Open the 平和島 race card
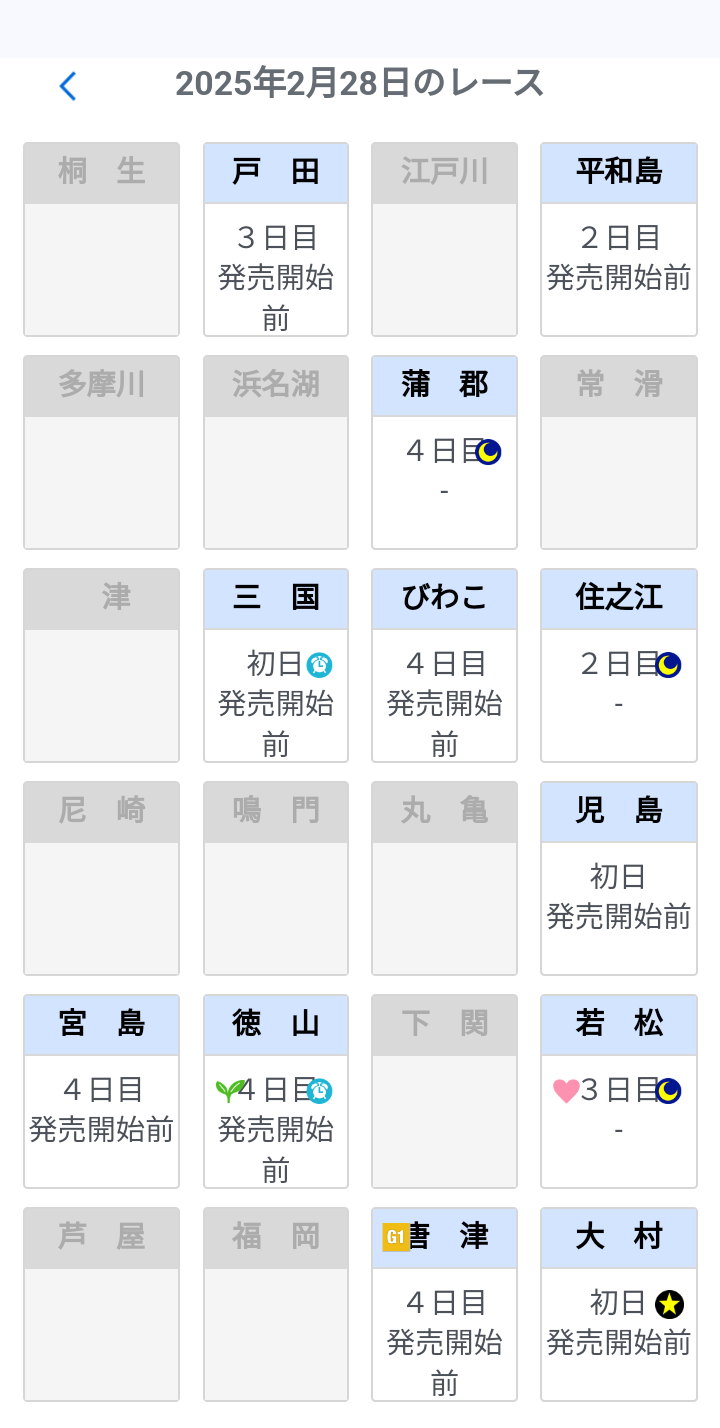 (x=618, y=240)
